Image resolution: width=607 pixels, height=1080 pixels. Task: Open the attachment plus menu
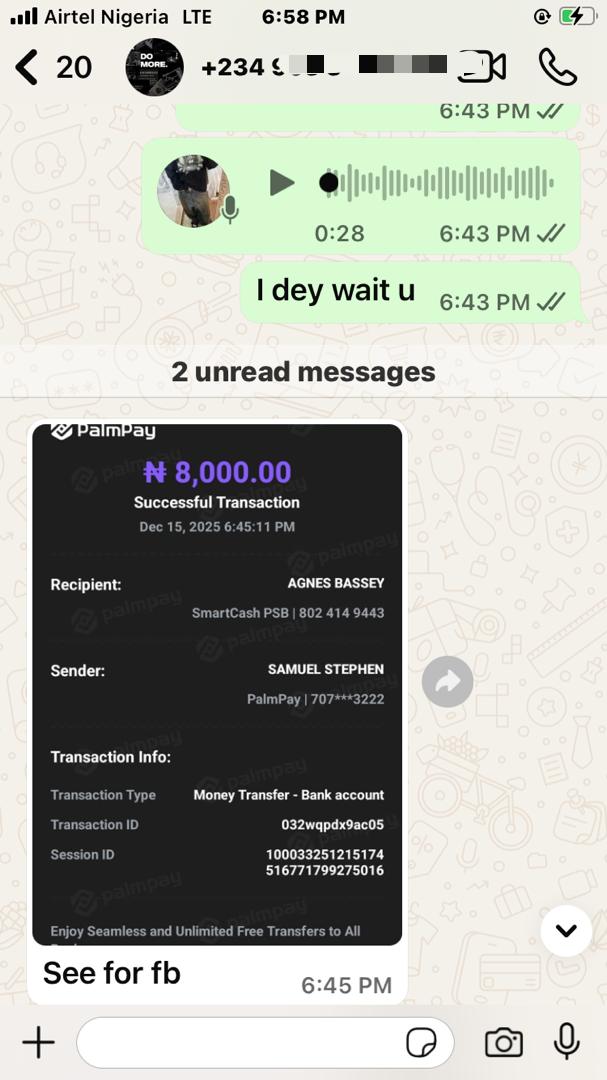(x=38, y=1043)
